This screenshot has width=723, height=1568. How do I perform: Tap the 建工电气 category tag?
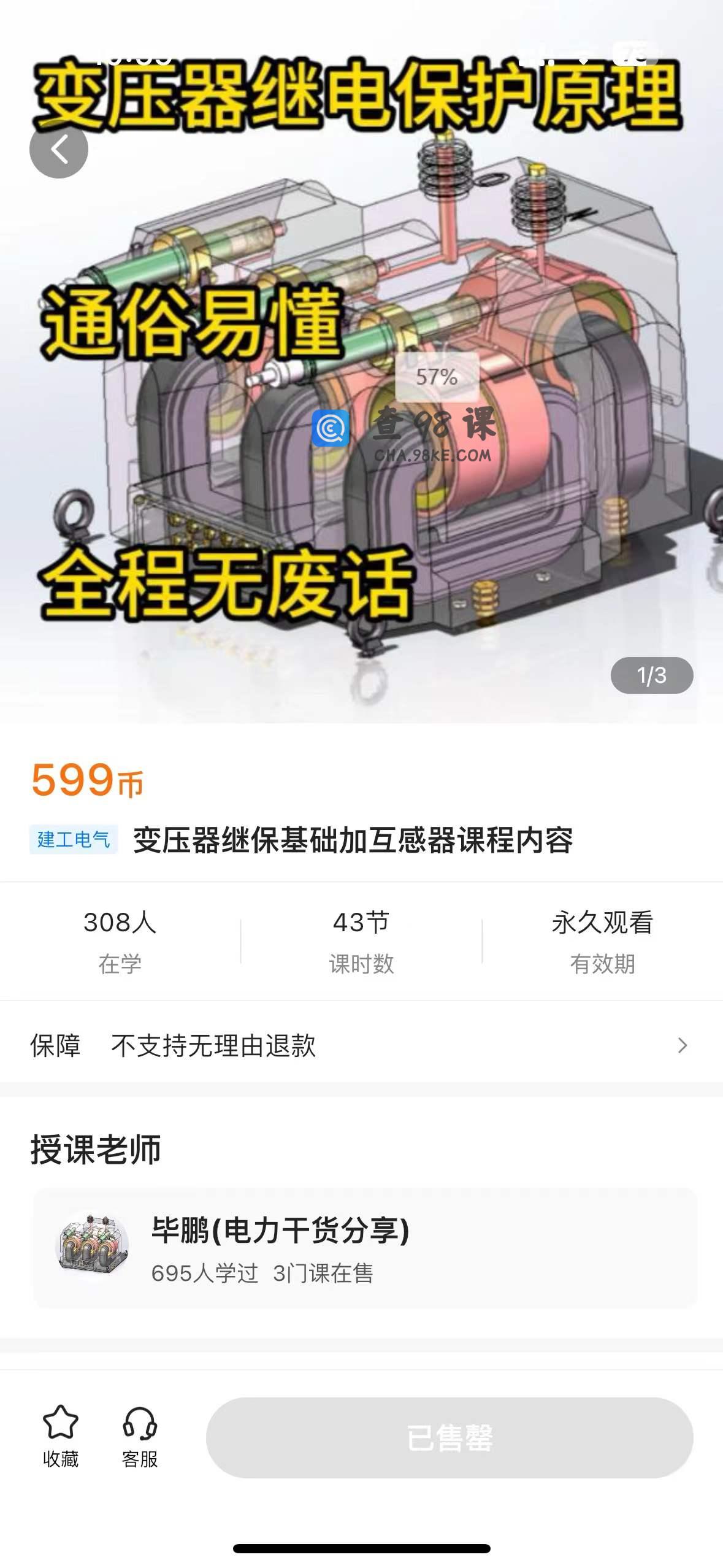74,839
